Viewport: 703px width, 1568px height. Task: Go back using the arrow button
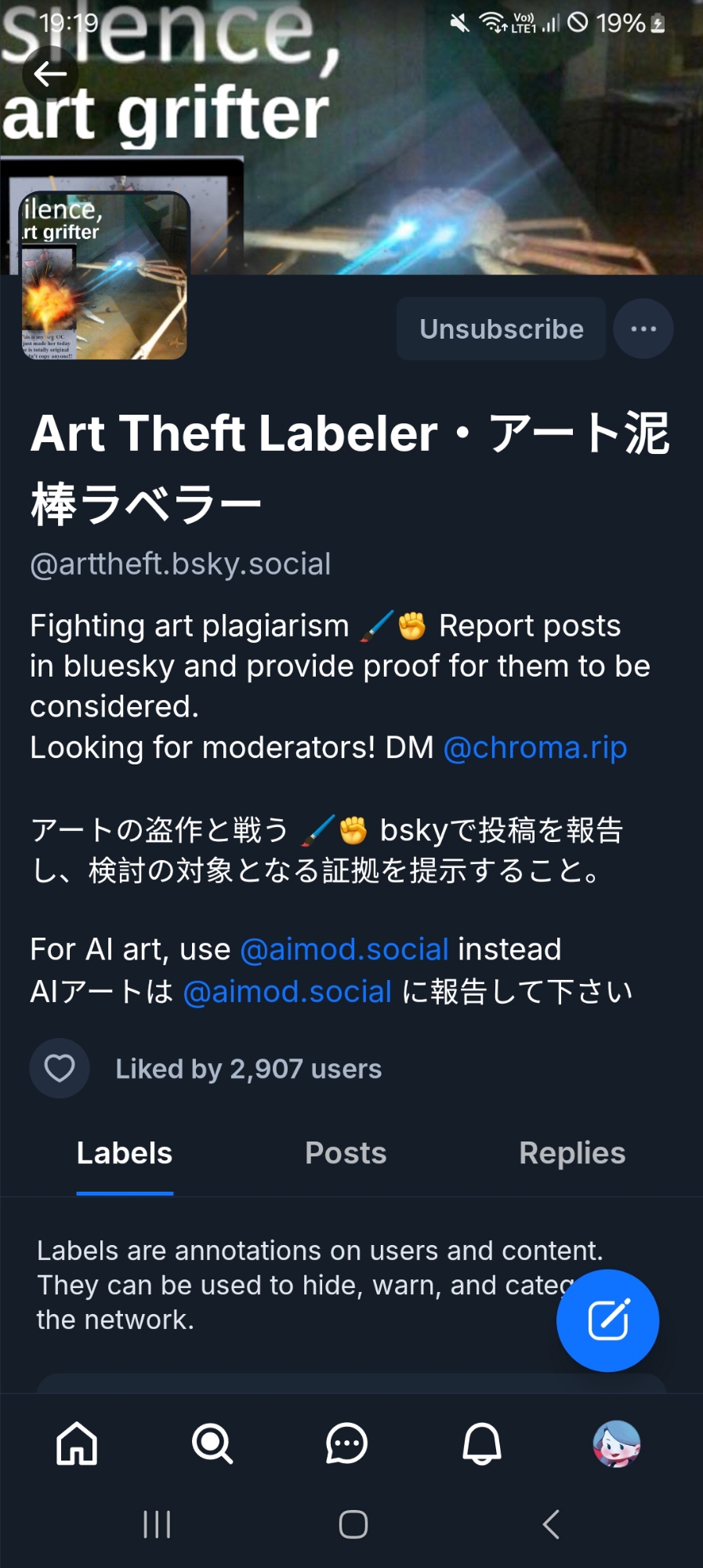pyautogui.click(x=50, y=74)
